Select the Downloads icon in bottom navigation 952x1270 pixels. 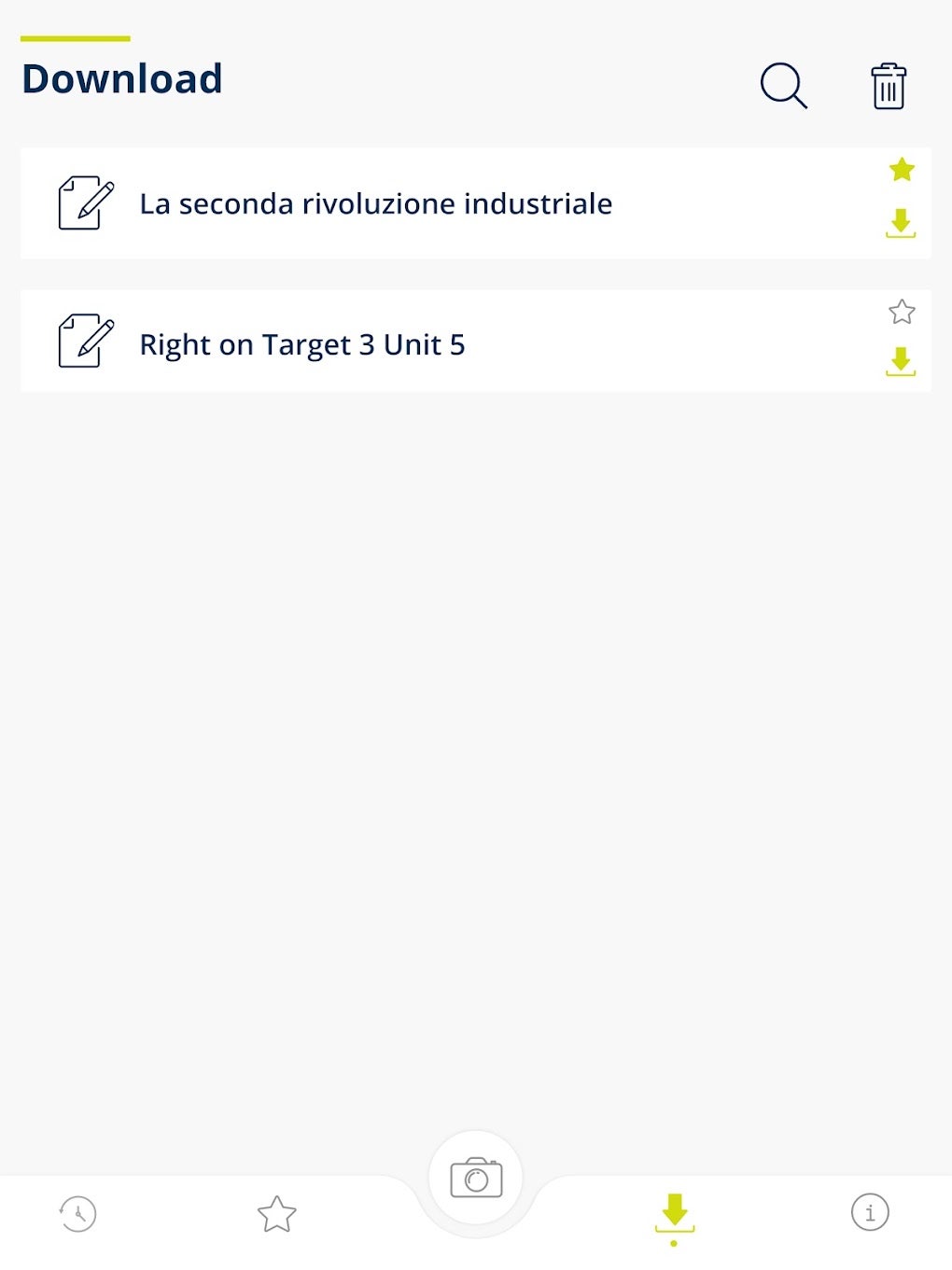676,1211
